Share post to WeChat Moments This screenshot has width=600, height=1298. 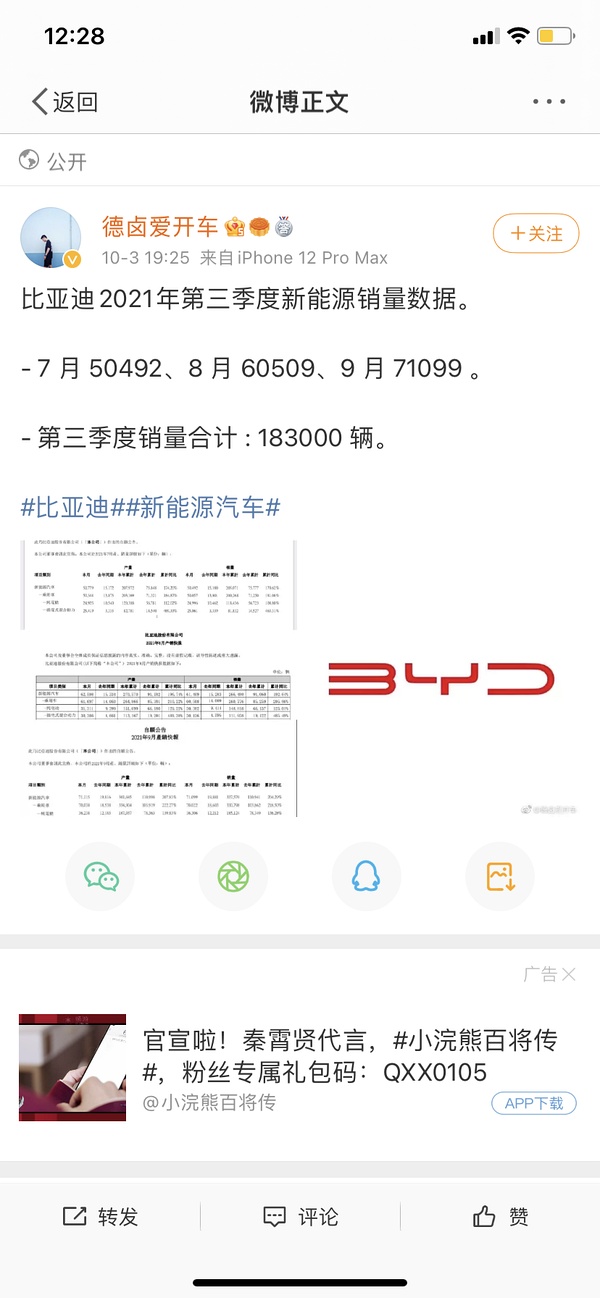[x=233, y=876]
